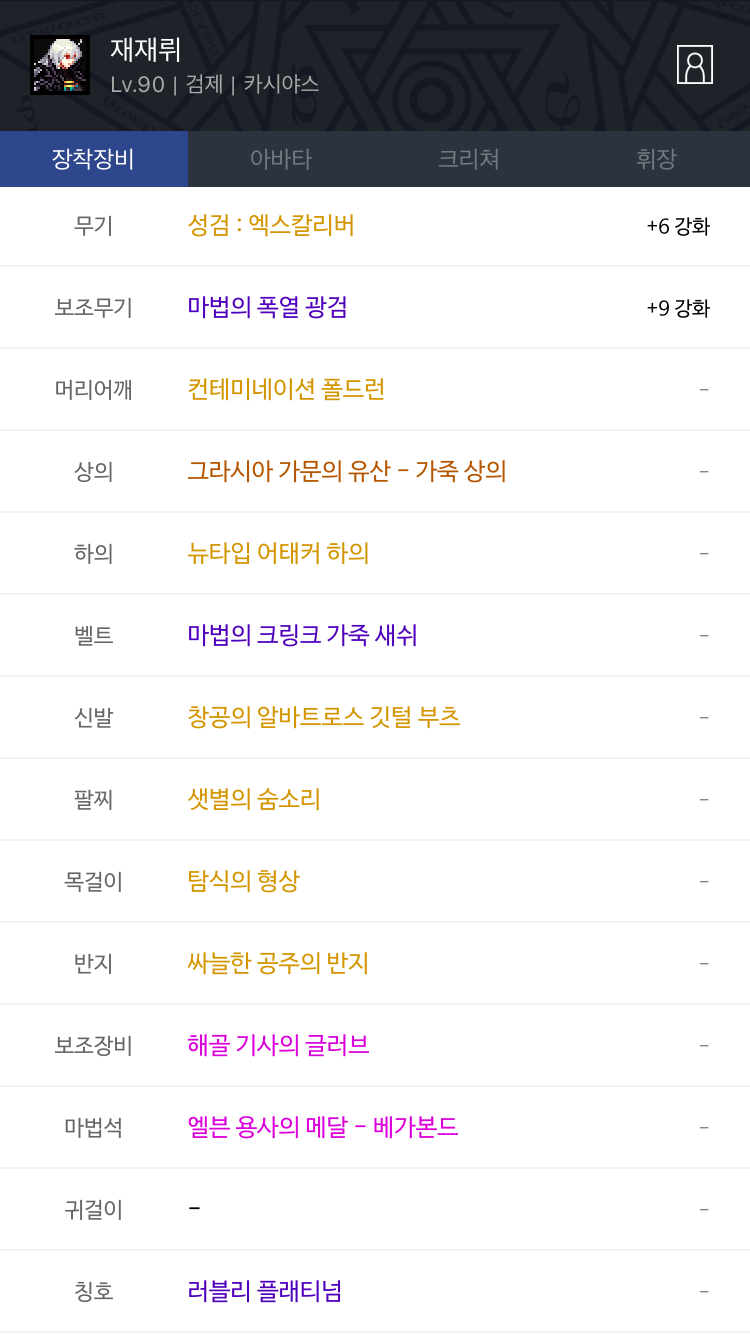Open weapon 성검 : 엑스칼리버
This screenshot has width=750, height=1334.
click(x=271, y=225)
